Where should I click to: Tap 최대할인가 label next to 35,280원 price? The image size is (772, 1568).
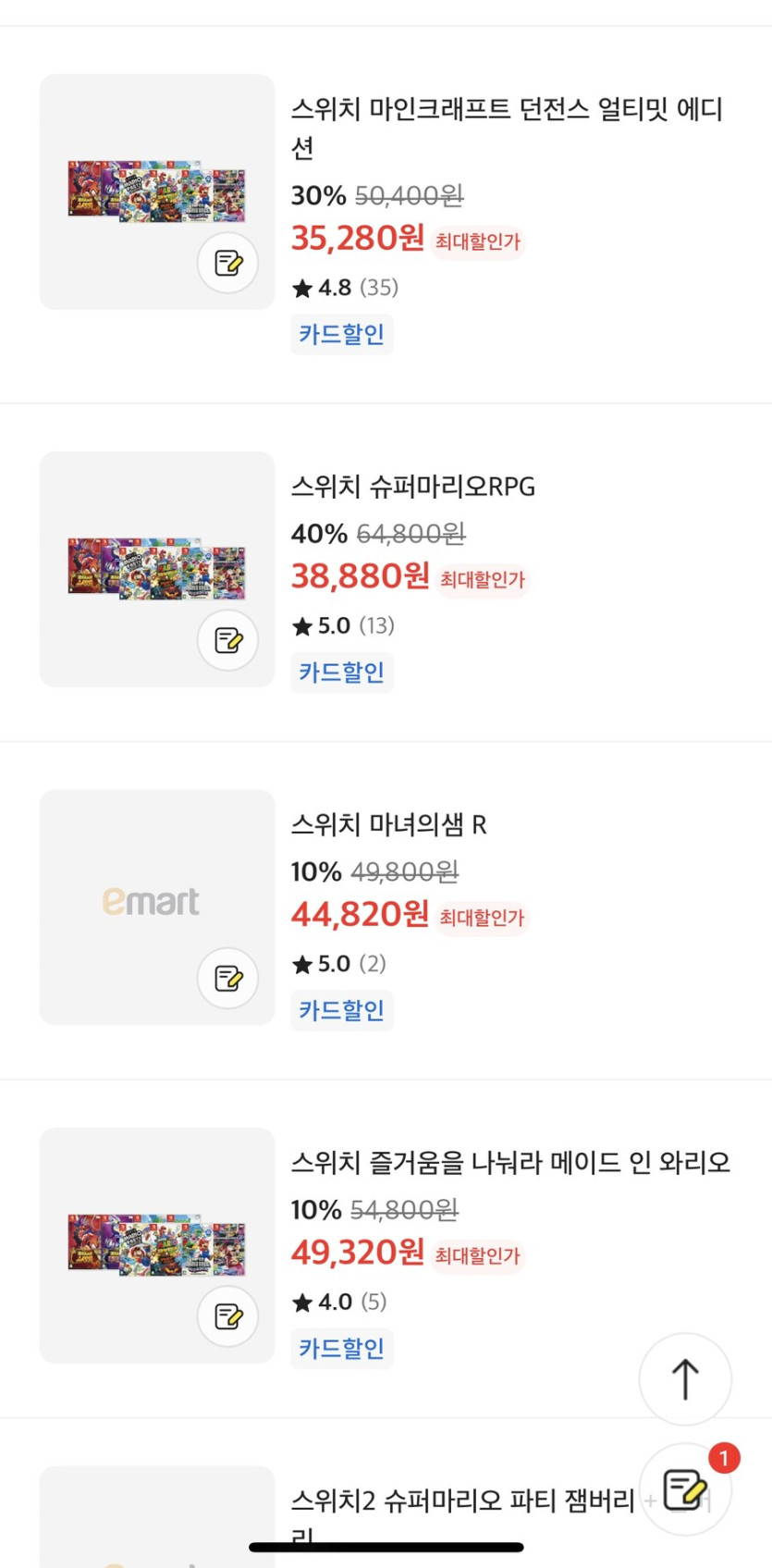click(477, 241)
